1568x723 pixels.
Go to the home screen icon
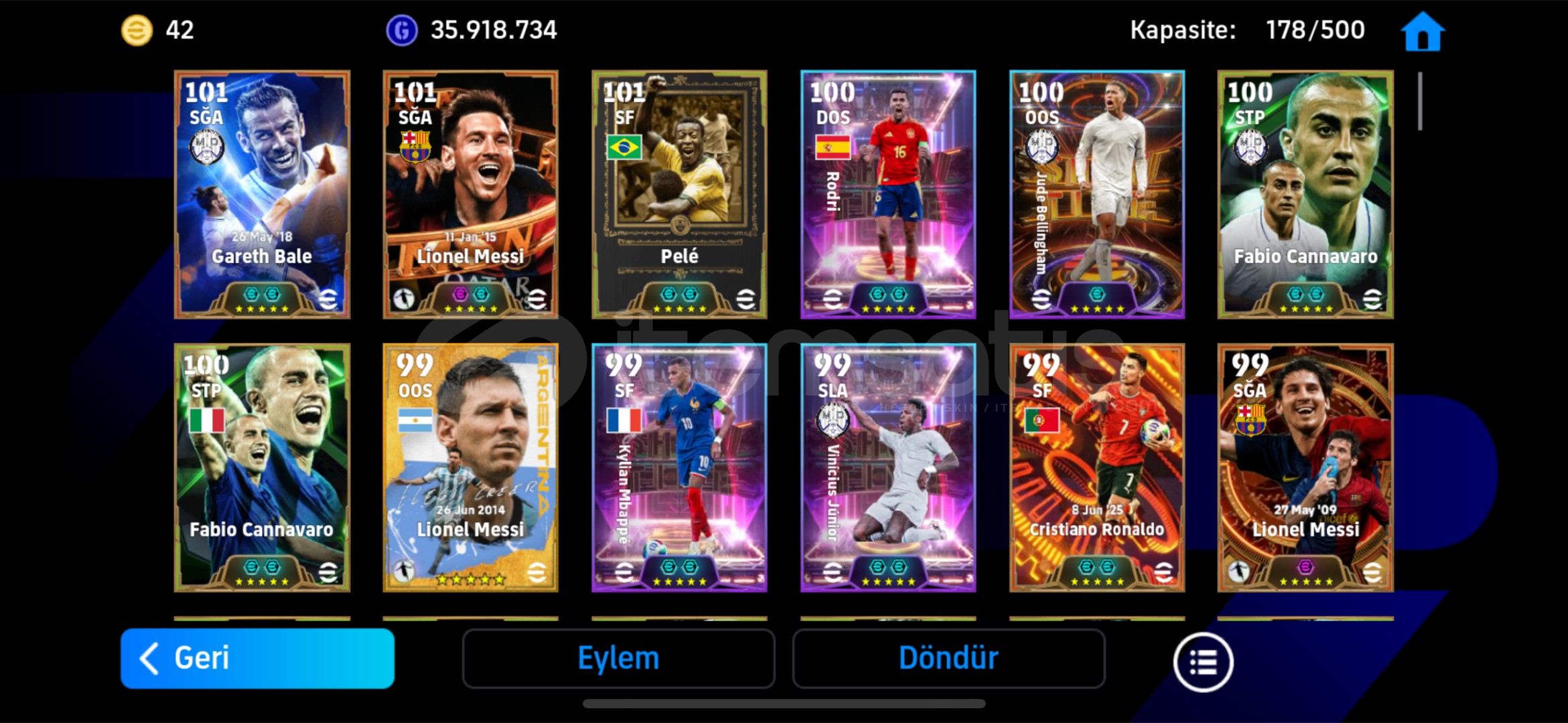1423,31
